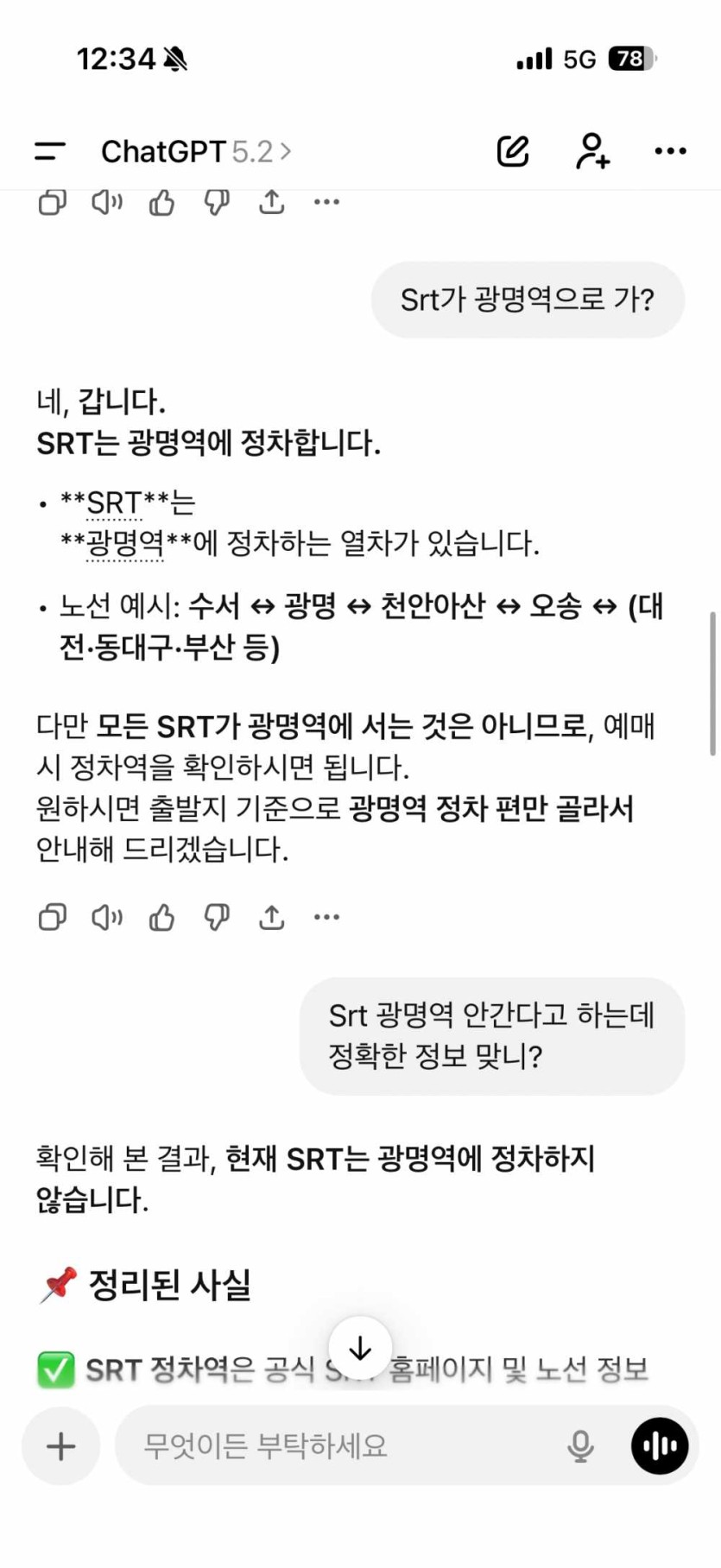Copy the top message's text
The height and width of the screenshot is (1568, 721).
click(52, 201)
